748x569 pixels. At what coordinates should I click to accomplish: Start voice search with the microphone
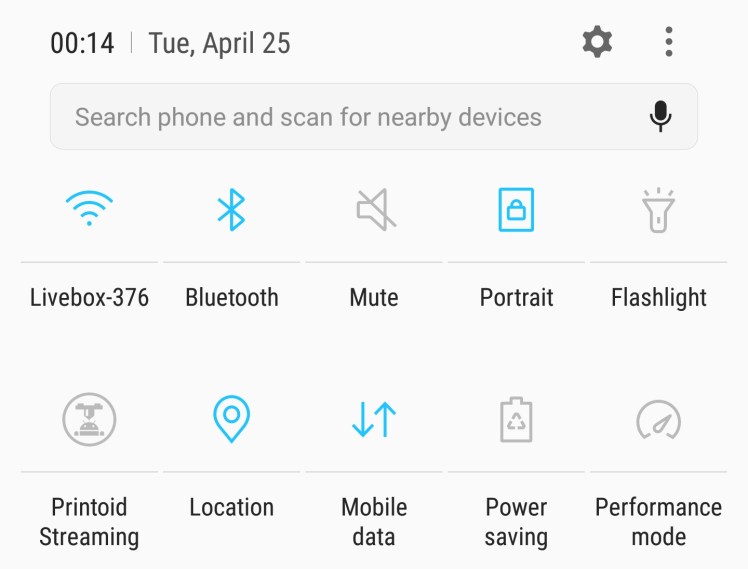point(660,117)
